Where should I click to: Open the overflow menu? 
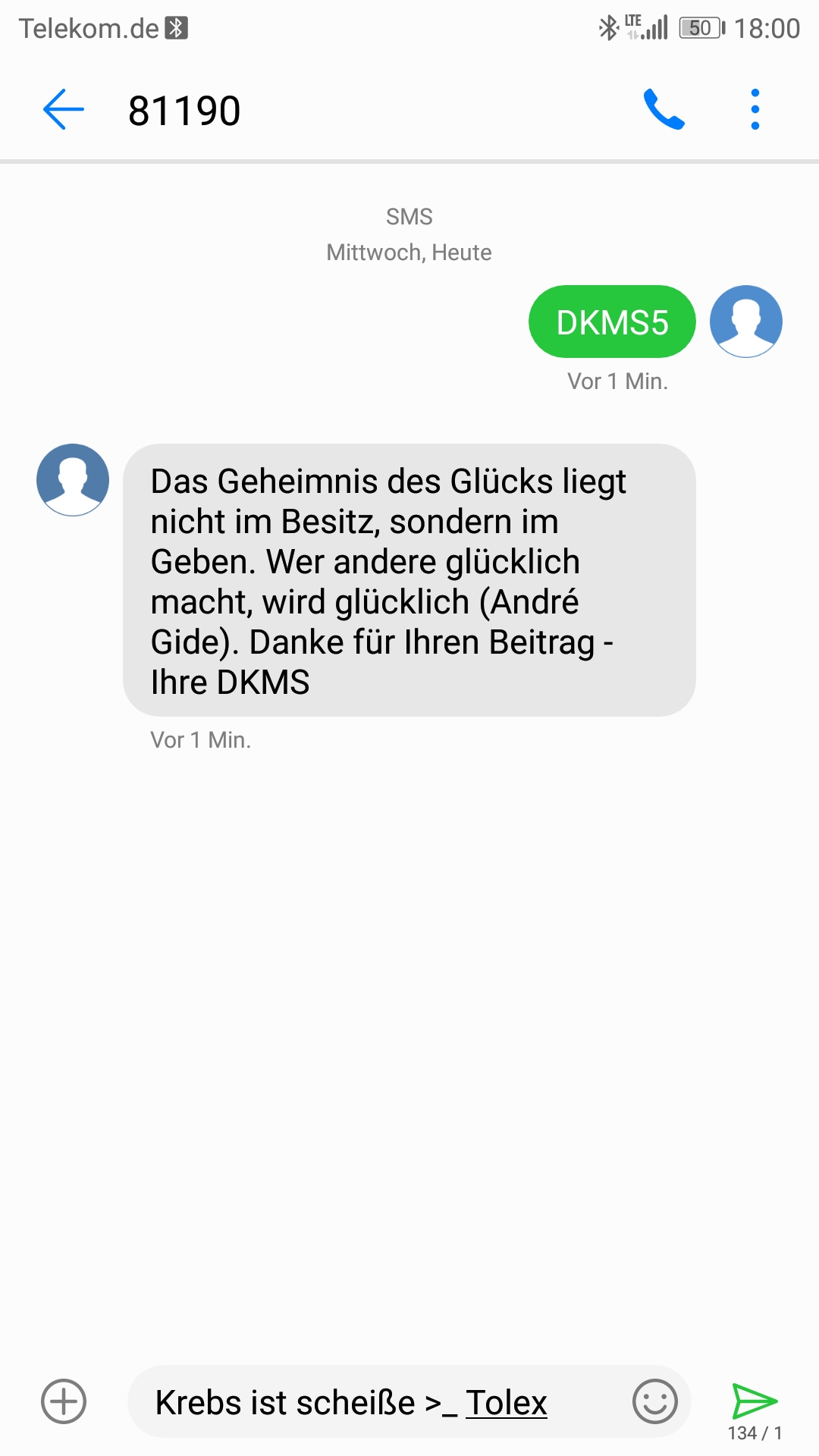click(755, 110)
